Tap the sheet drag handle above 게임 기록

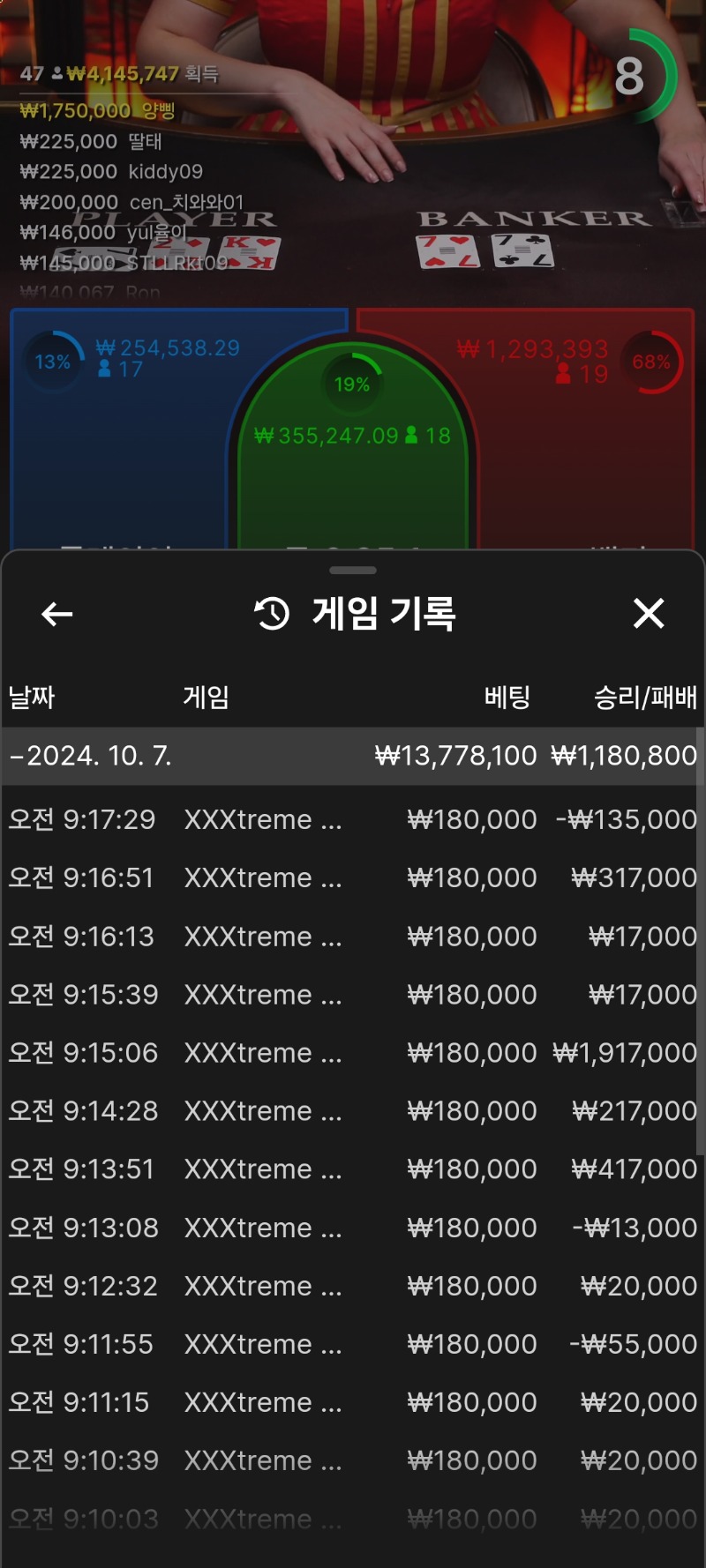tap(353, 571)
